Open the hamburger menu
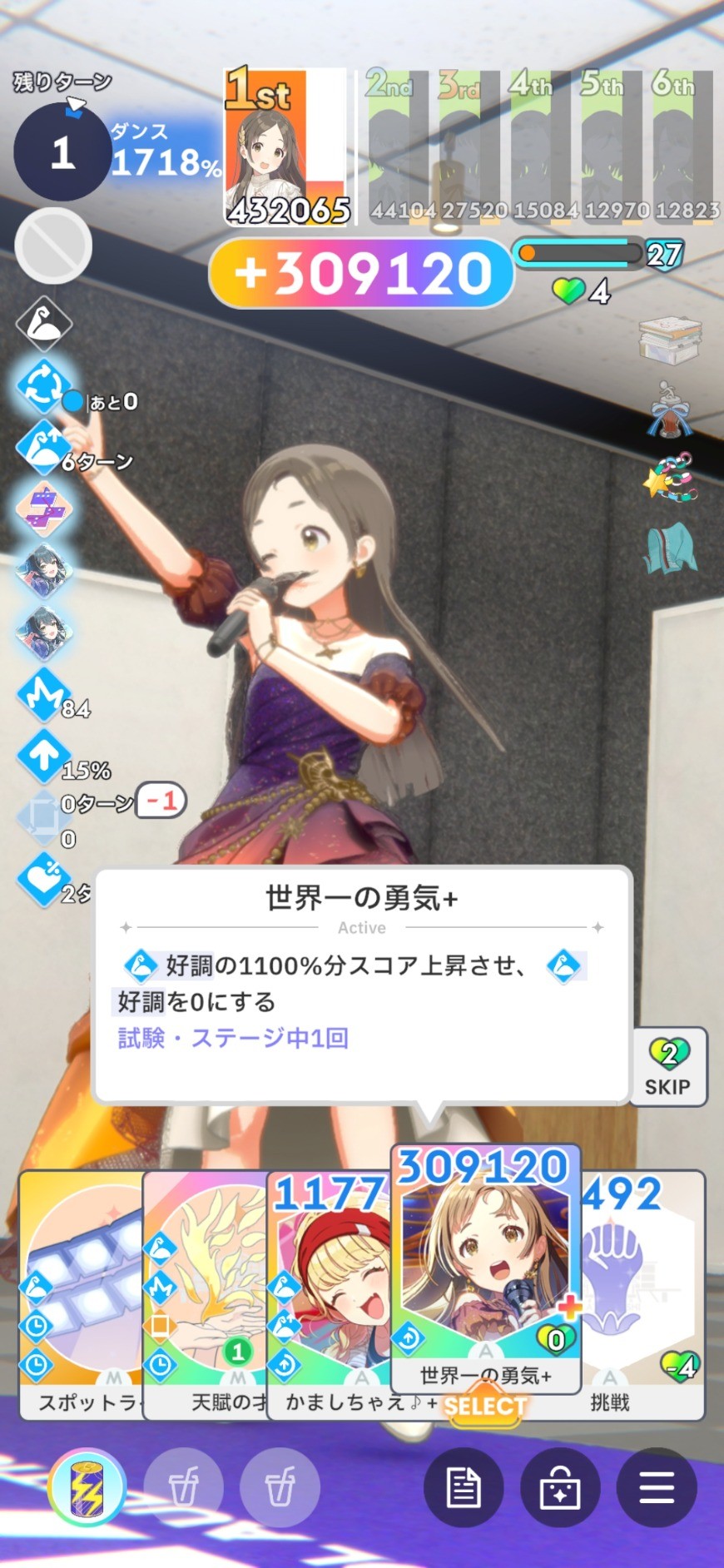The image size is (724, 1568). point(656,1488)
